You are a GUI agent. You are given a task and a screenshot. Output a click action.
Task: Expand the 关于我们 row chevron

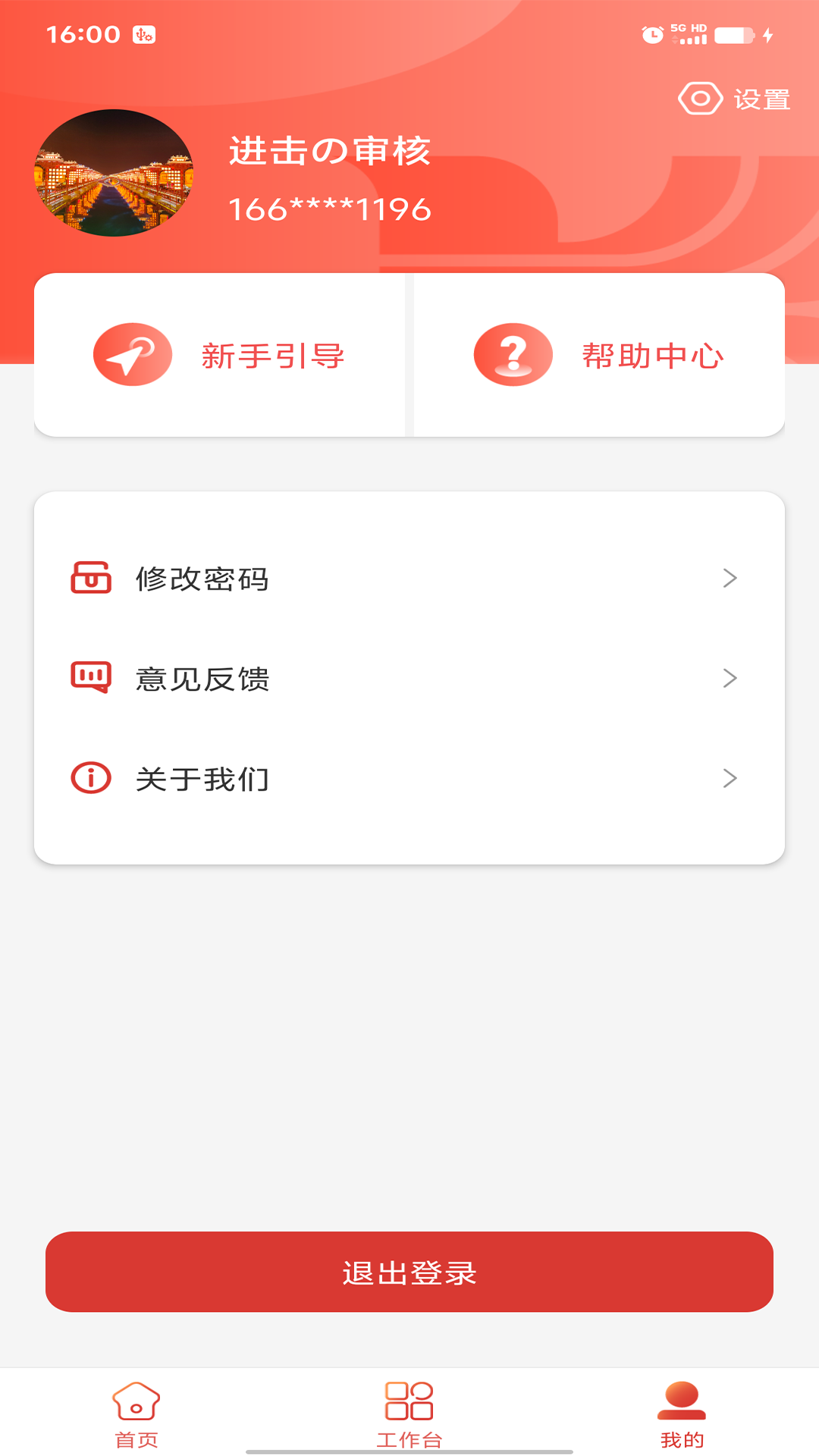[x=730, y=778]
